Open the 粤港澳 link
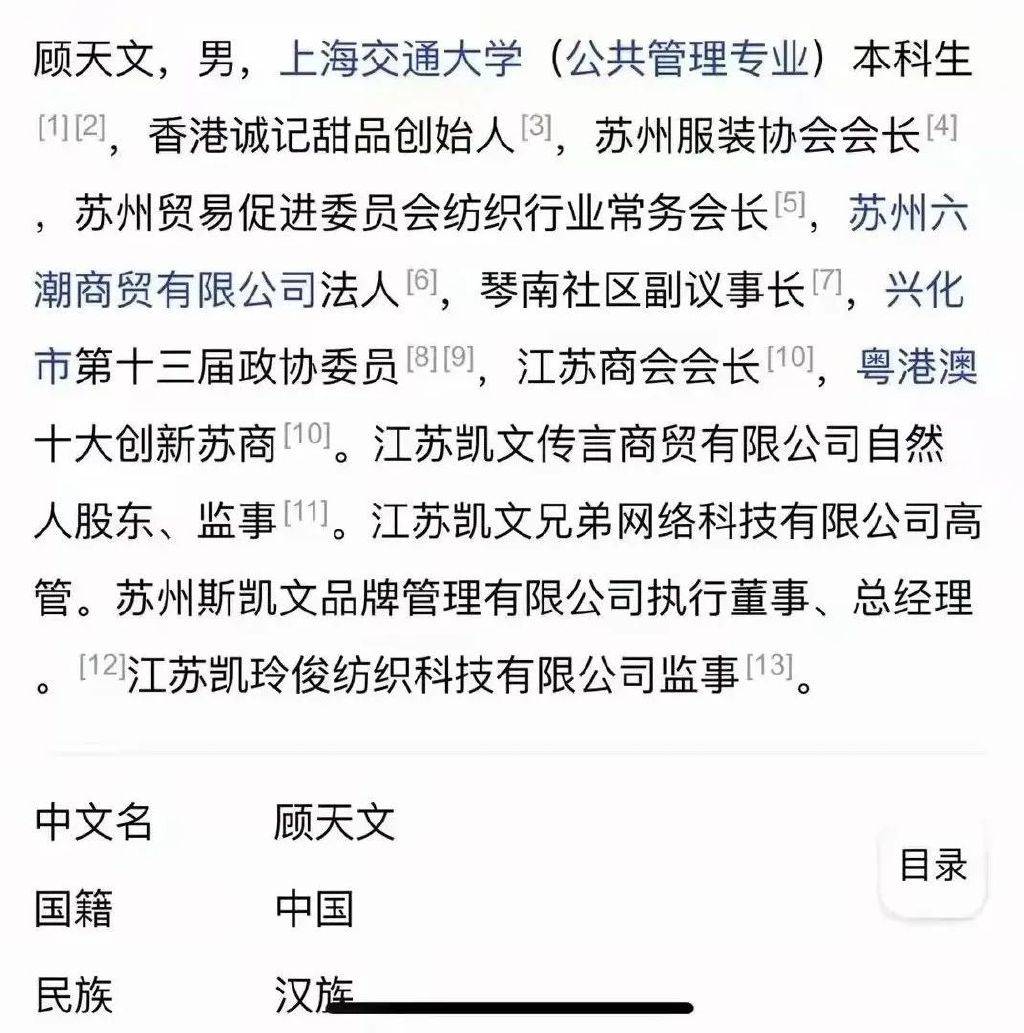Viewport: 1024px width, 1033px height. point(916,368)
